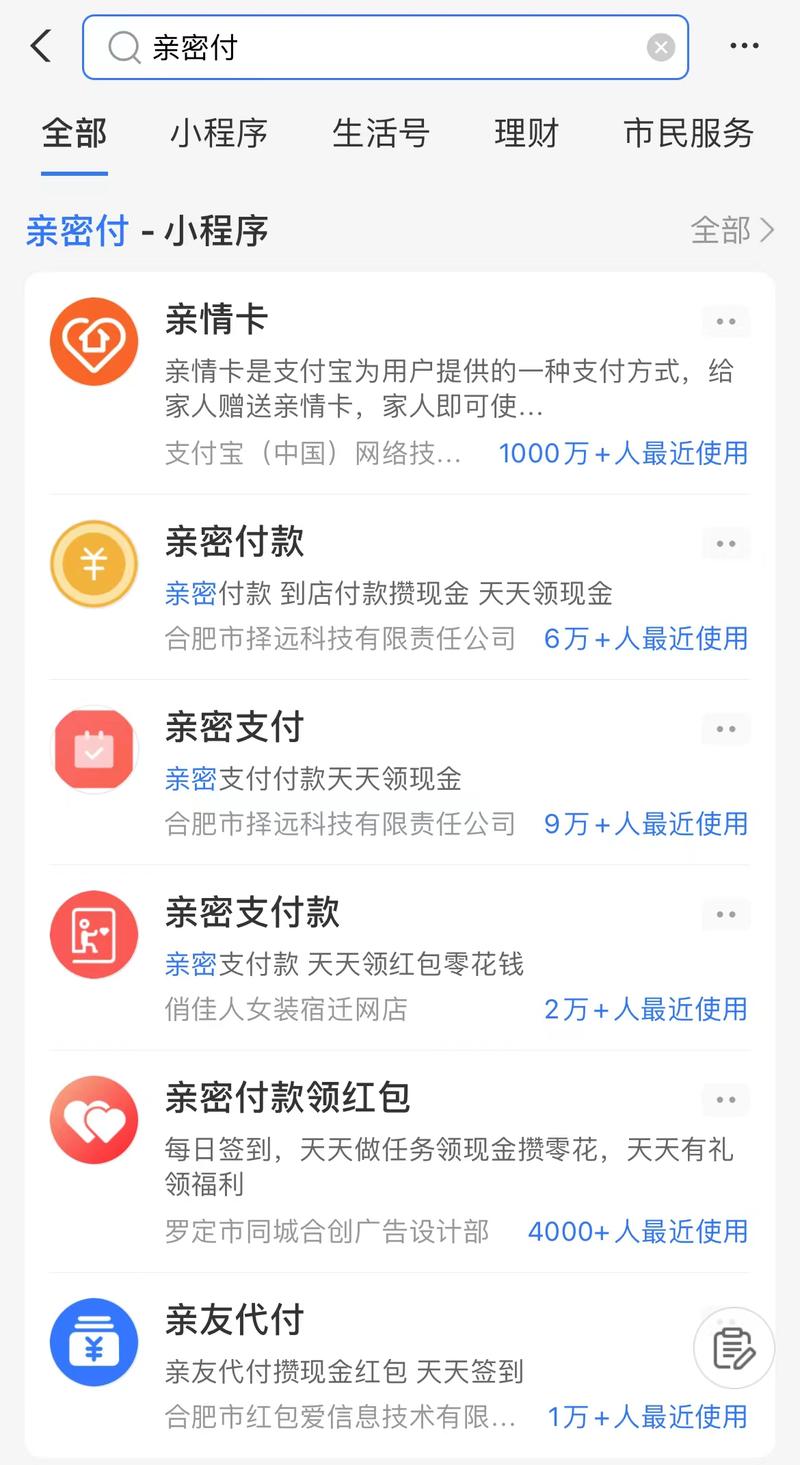Screen dimensions: 800x1465
Task: Tap the 亲密付 search field
Action: tap(385, 47)
